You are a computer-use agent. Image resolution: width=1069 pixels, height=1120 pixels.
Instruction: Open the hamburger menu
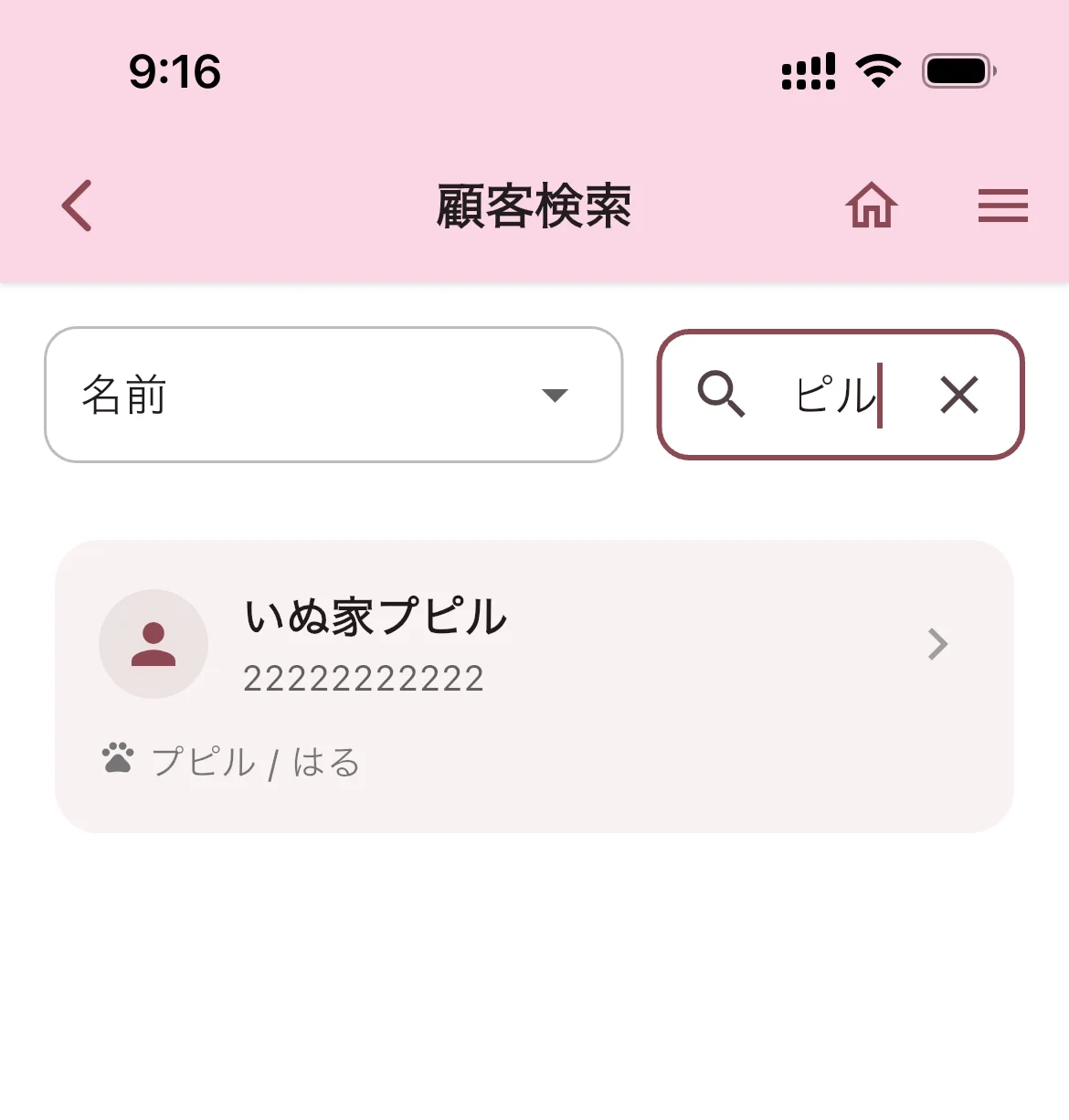point(1002,206)
